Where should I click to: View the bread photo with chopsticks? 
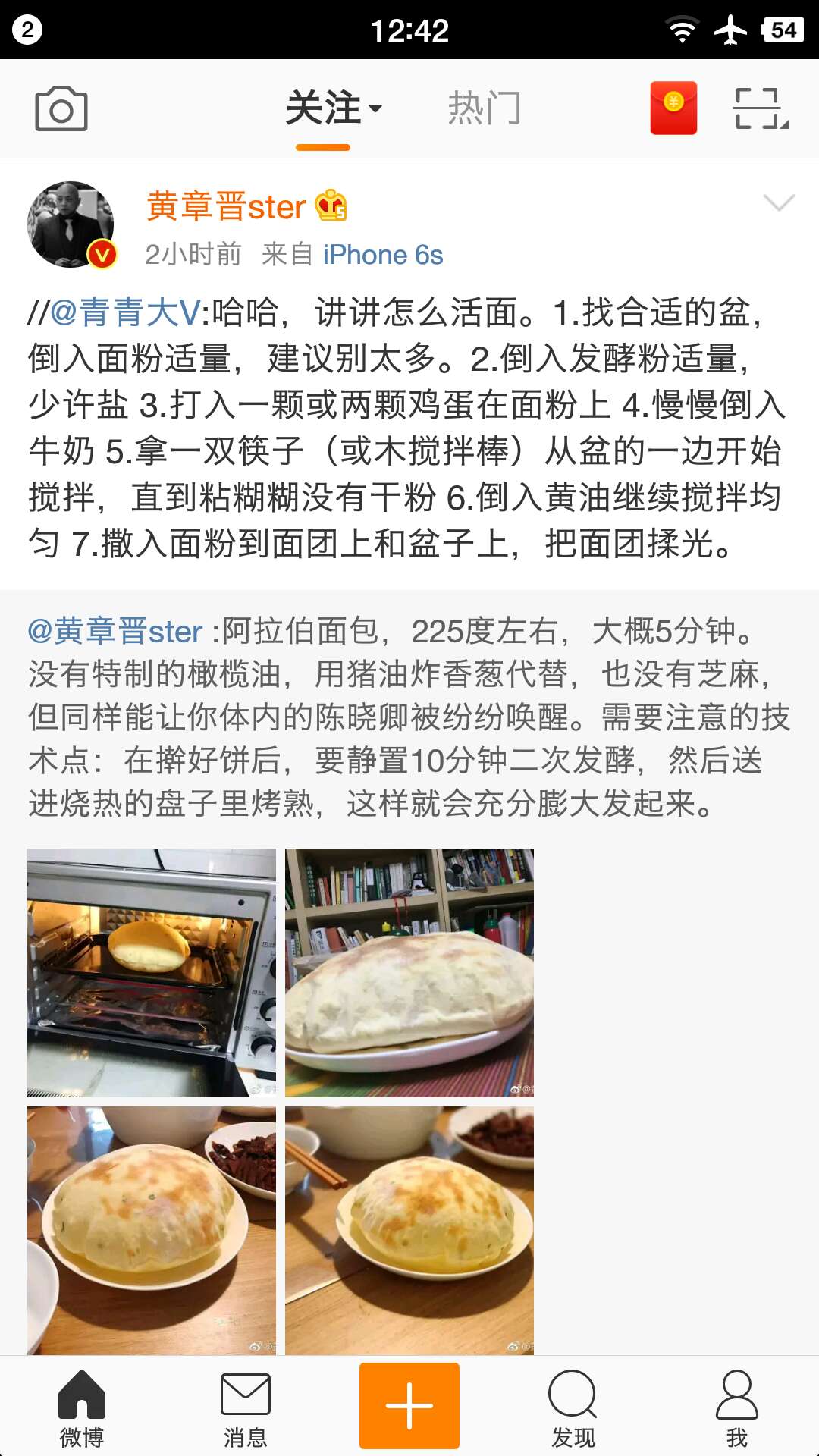pos(409,1230)
